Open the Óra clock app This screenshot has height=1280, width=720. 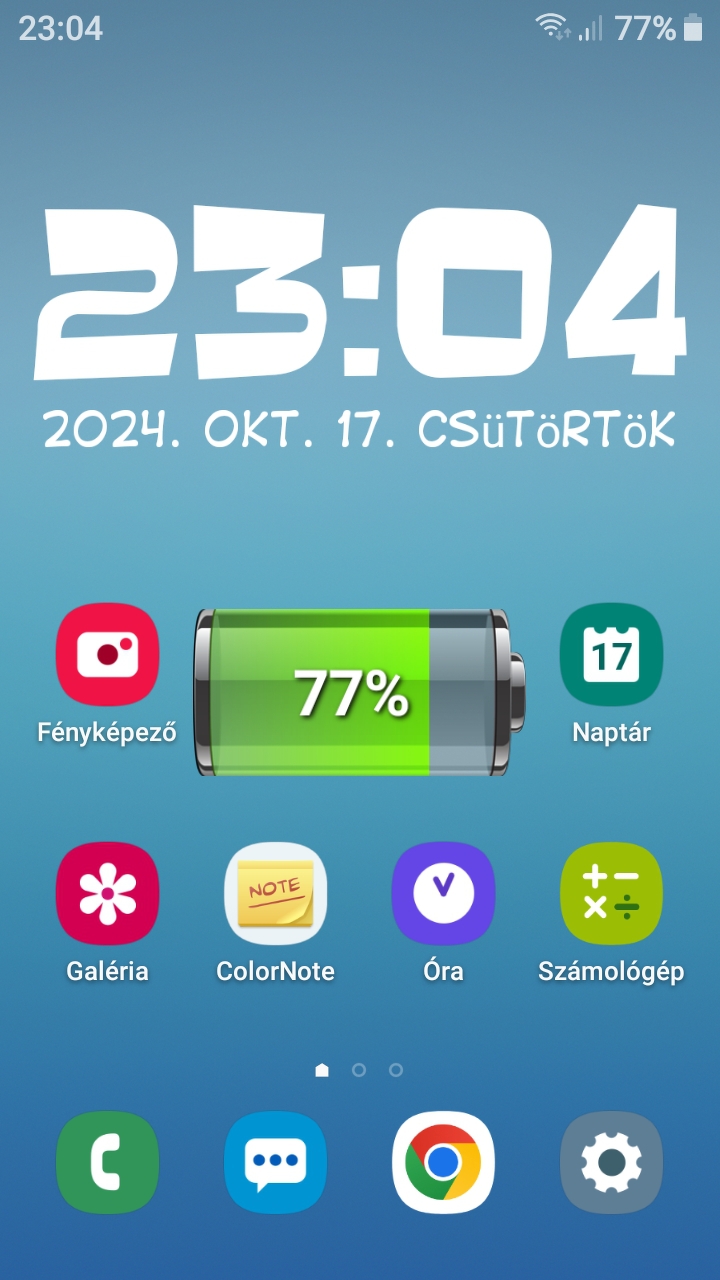pos(443,894)
